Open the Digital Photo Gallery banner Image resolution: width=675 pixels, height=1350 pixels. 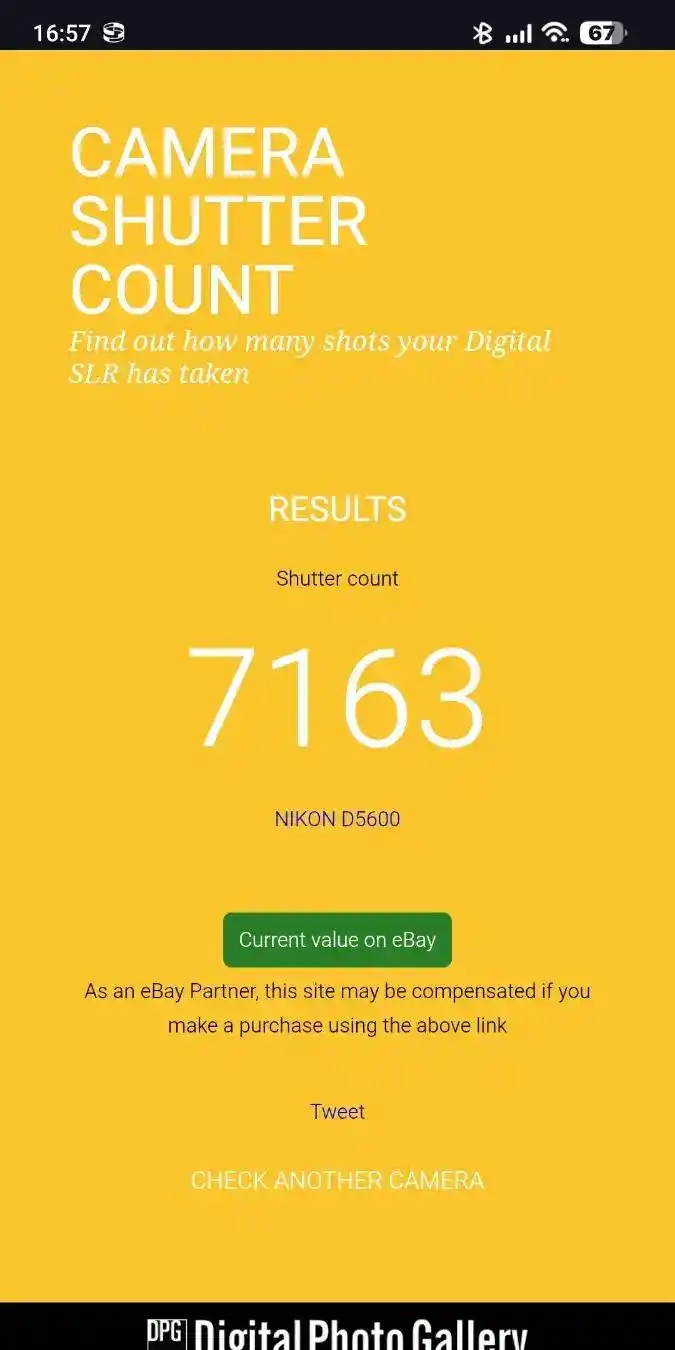[x=337, y=1330]
